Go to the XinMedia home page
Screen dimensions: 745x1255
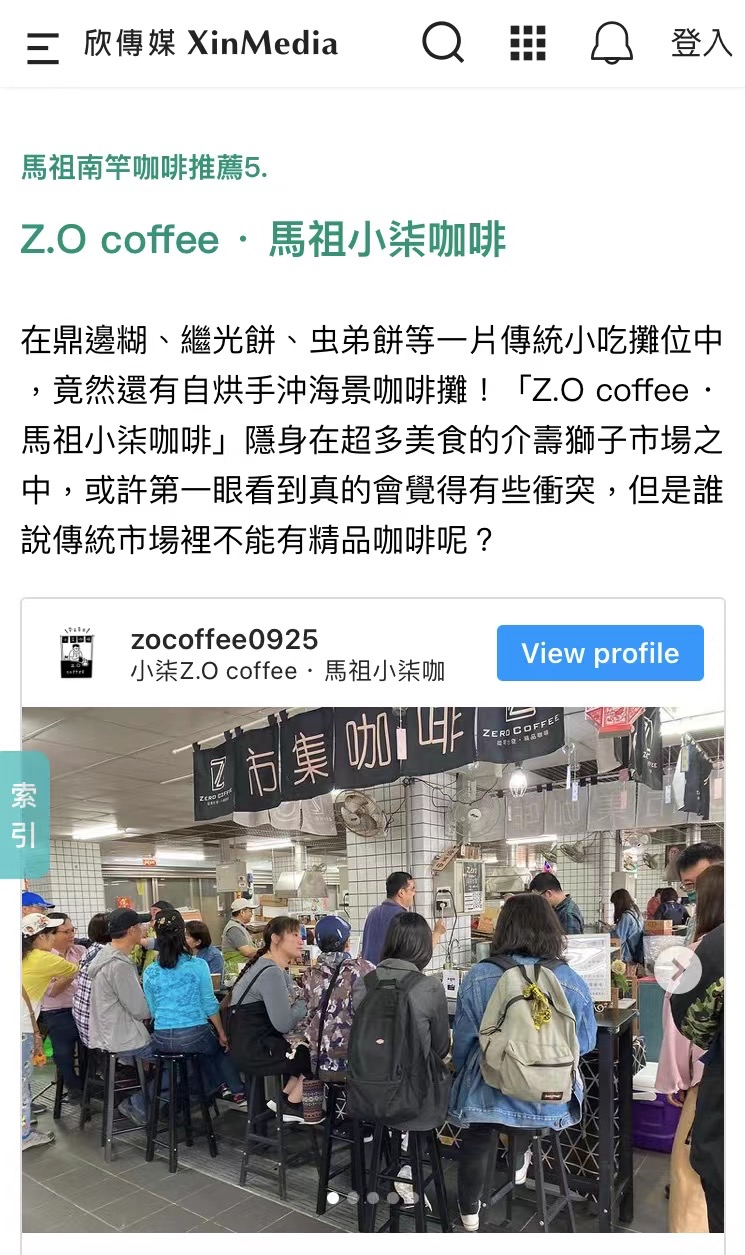click(x=211, y=44)
